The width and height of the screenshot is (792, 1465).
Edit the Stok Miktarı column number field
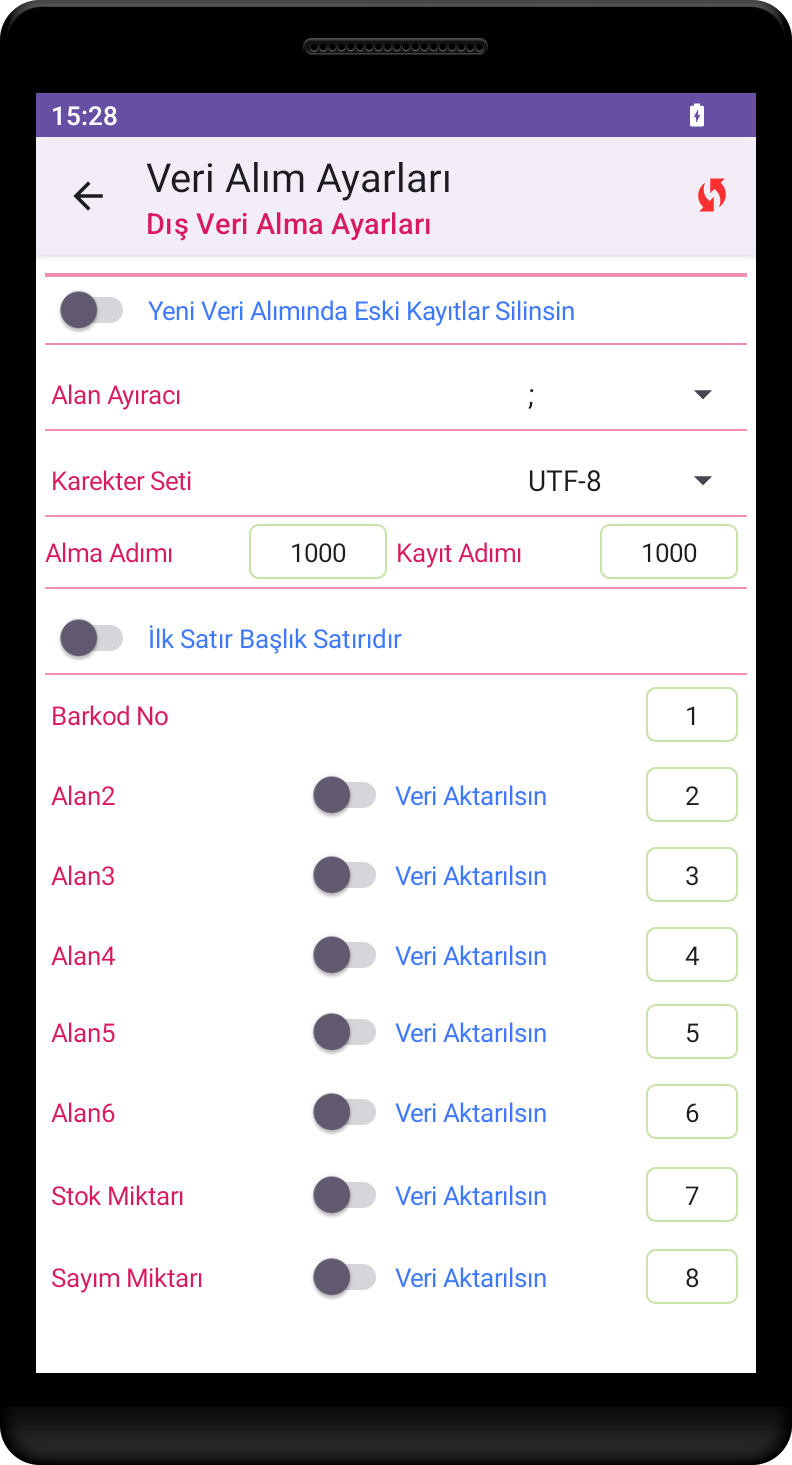pos(691,1194)
